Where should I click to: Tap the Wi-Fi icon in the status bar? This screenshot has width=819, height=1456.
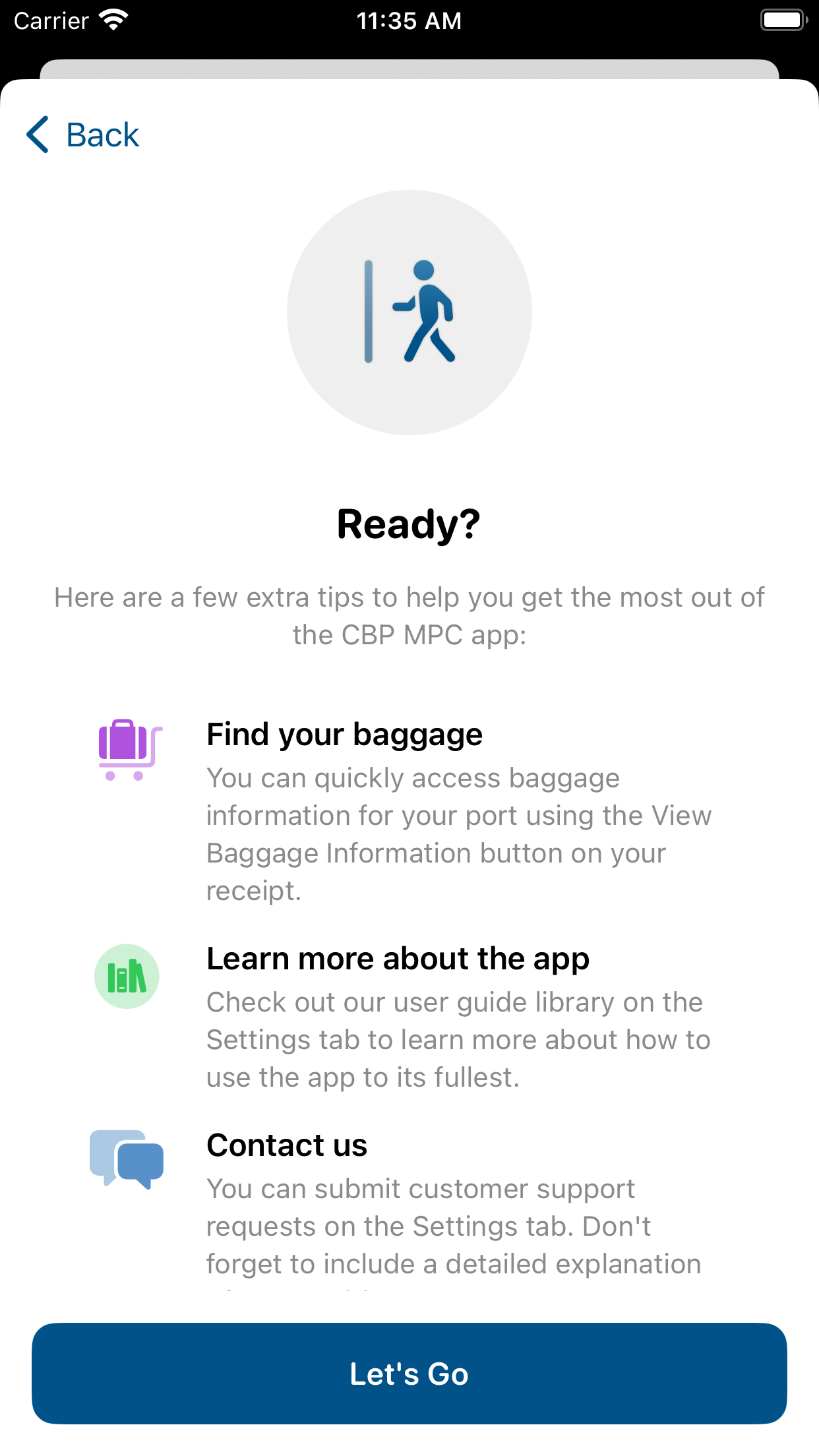(113, 19)
